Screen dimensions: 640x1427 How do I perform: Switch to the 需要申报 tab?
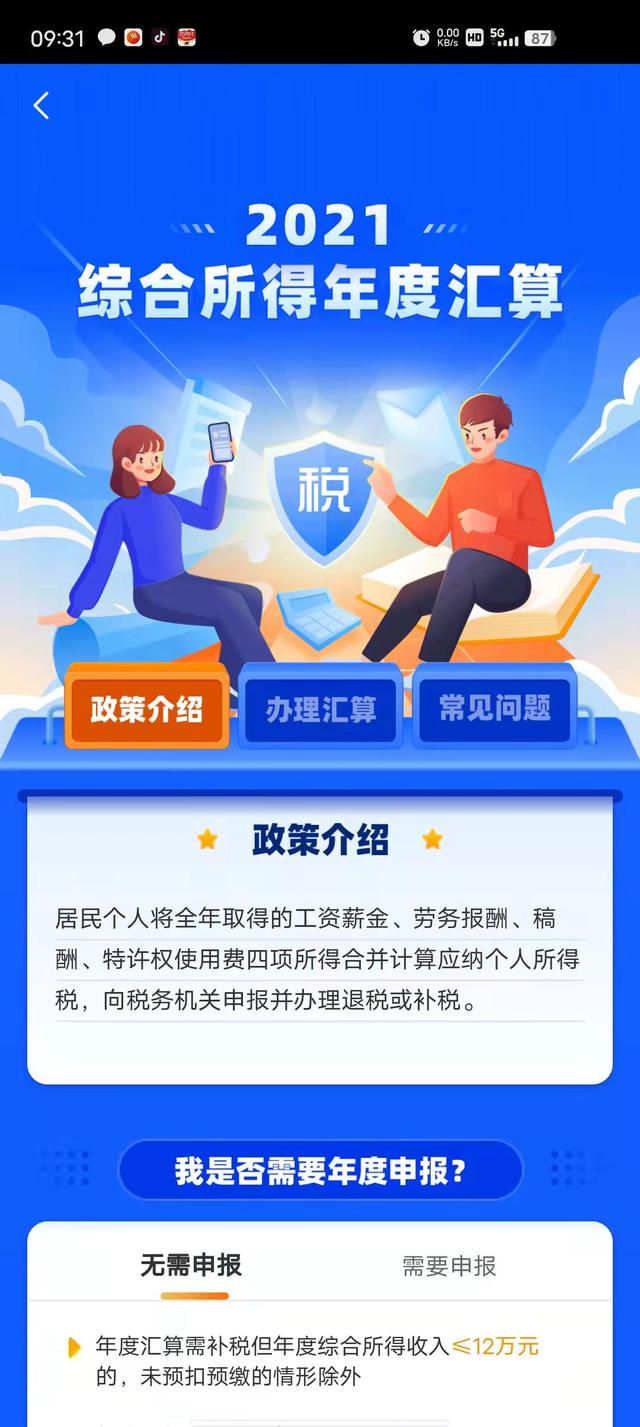pyautogui.click(x=449, y=1265)
